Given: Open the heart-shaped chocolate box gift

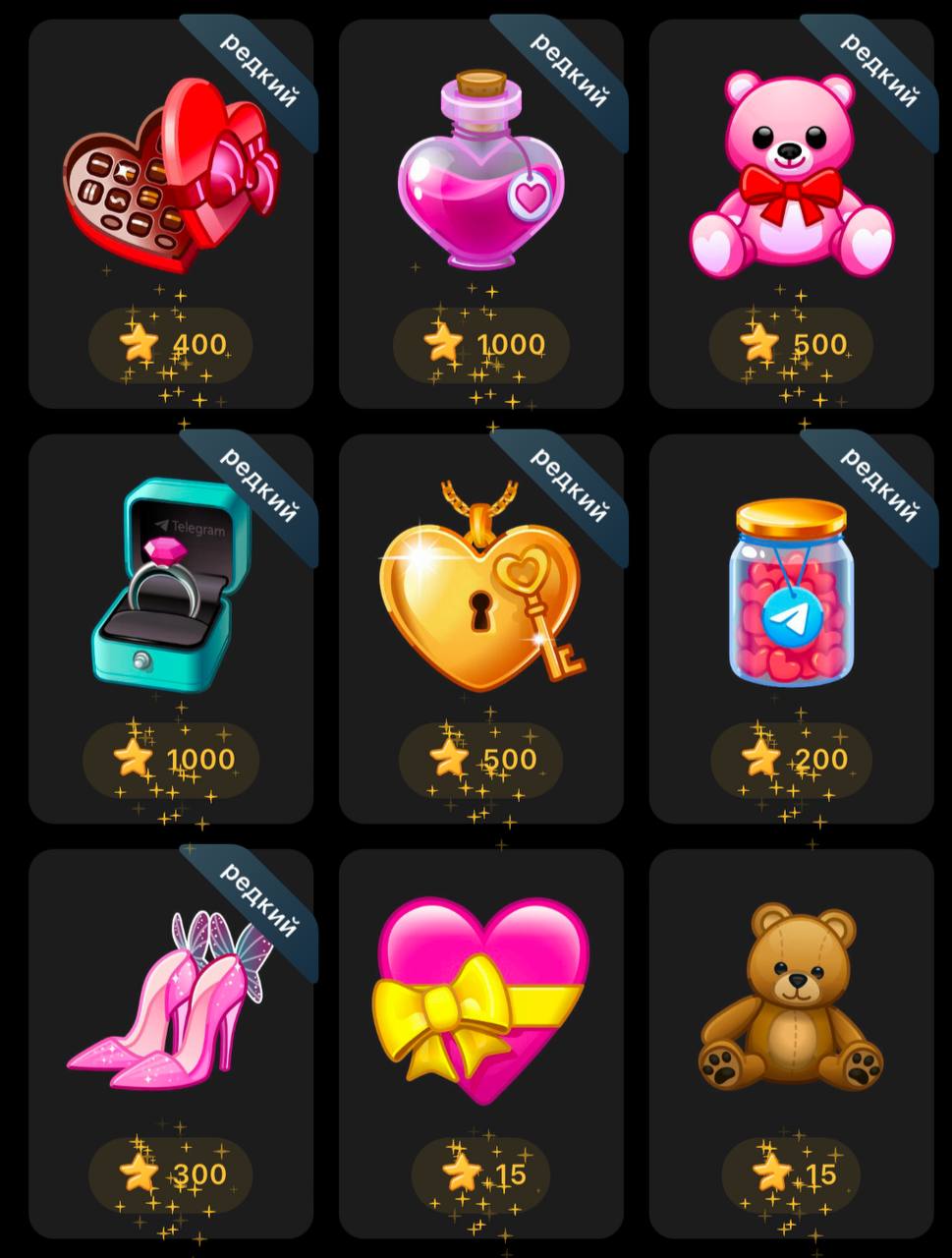Looking at the screenshot, I should click(x=171, y=177).
